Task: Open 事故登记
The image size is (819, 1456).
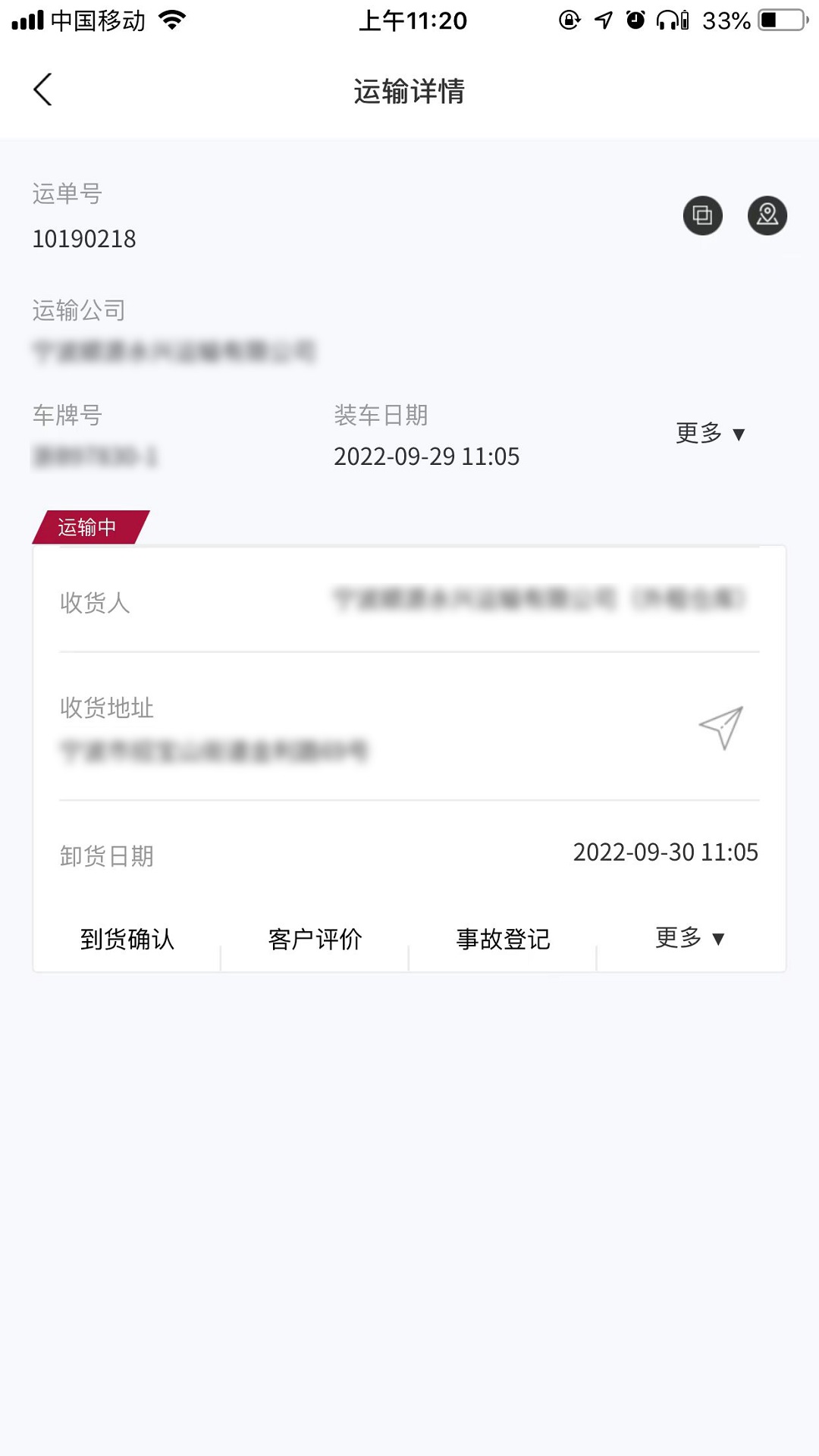Action: pyautogui.click(x=503, y=939)
